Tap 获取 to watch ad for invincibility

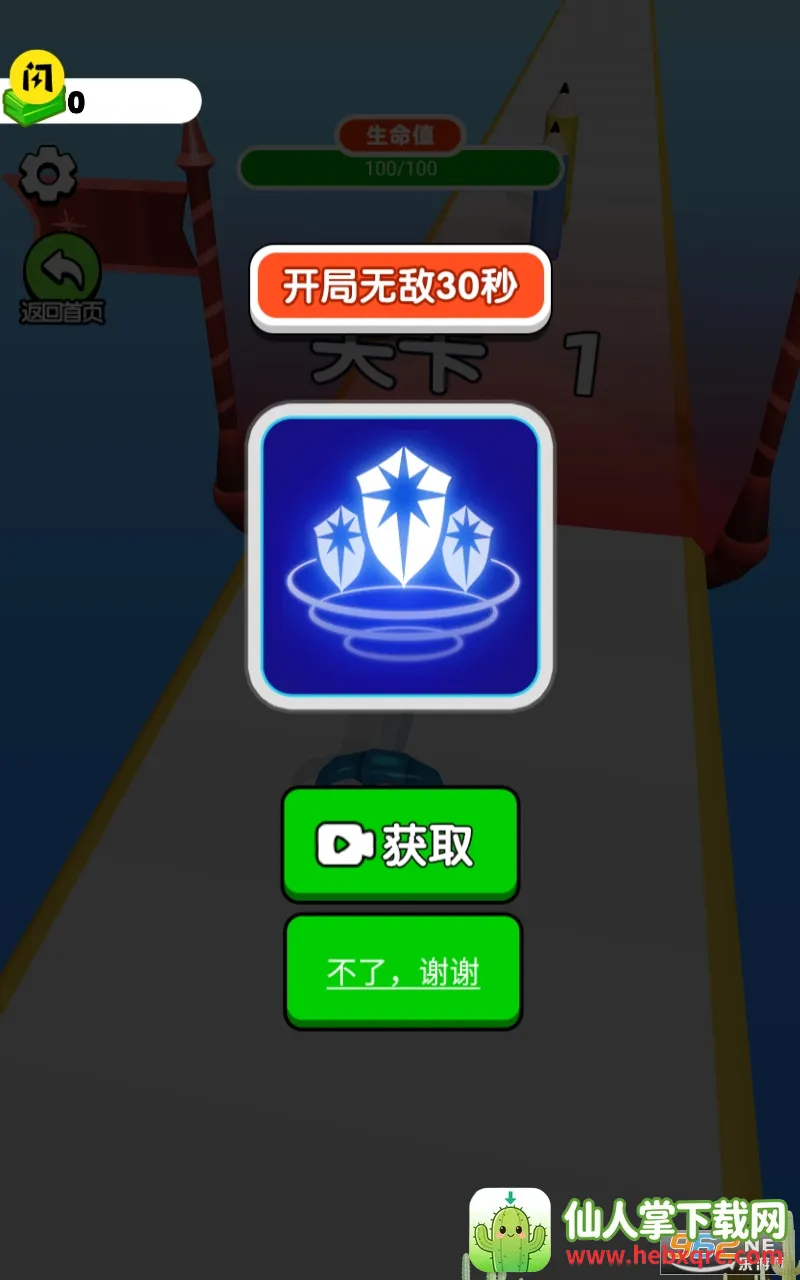point(400,844)
